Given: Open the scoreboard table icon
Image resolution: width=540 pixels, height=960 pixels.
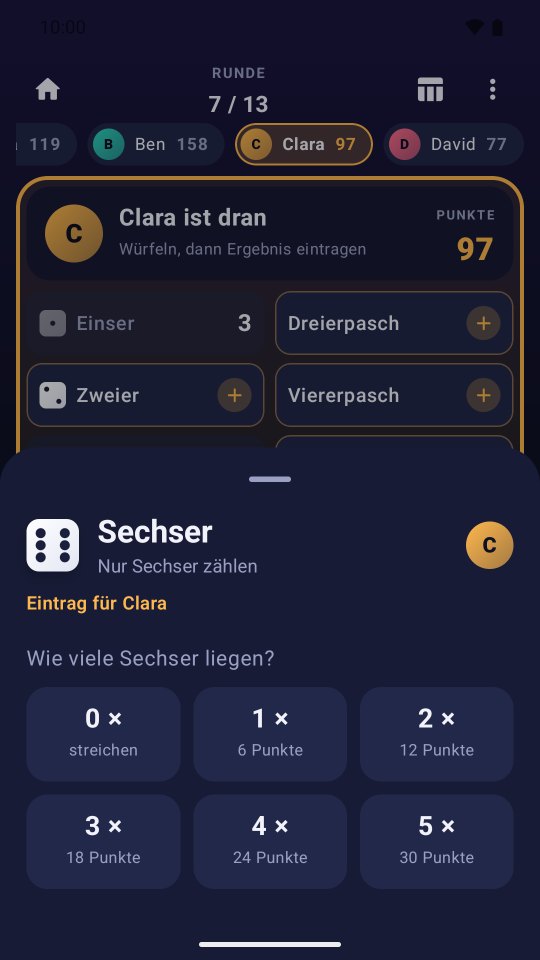Looking at the screenshot, I should (430, 89).
